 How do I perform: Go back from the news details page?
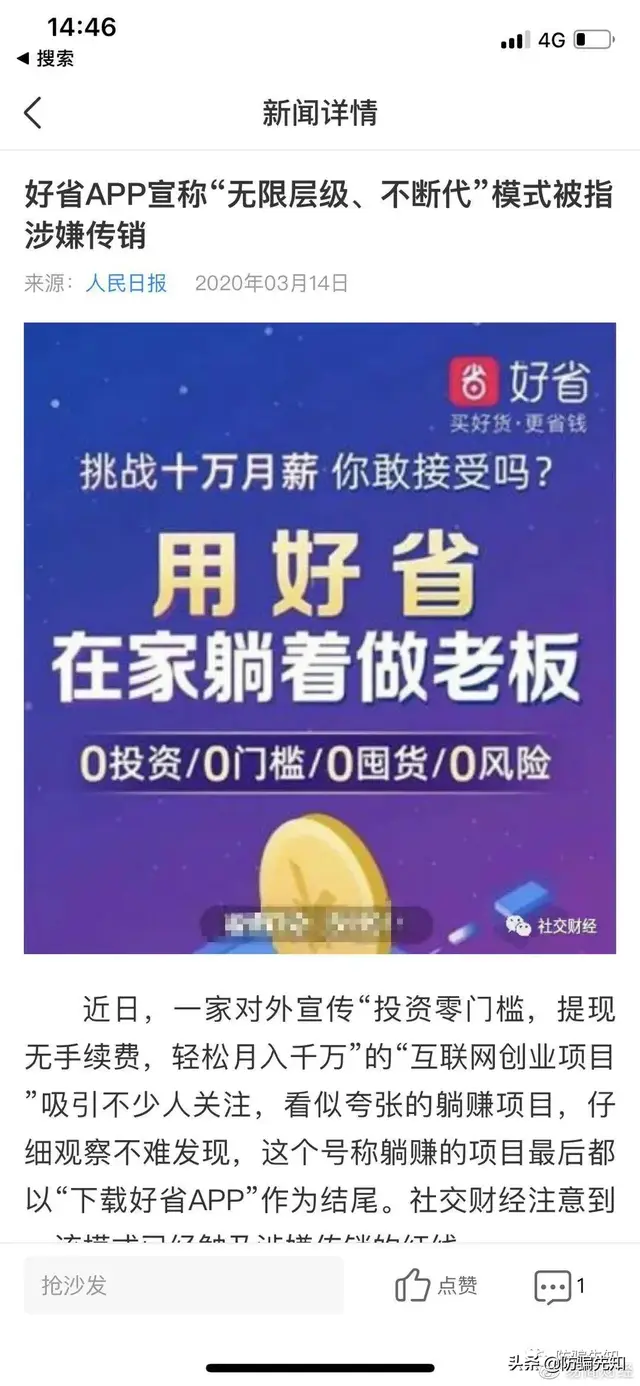tap(33, 113)
